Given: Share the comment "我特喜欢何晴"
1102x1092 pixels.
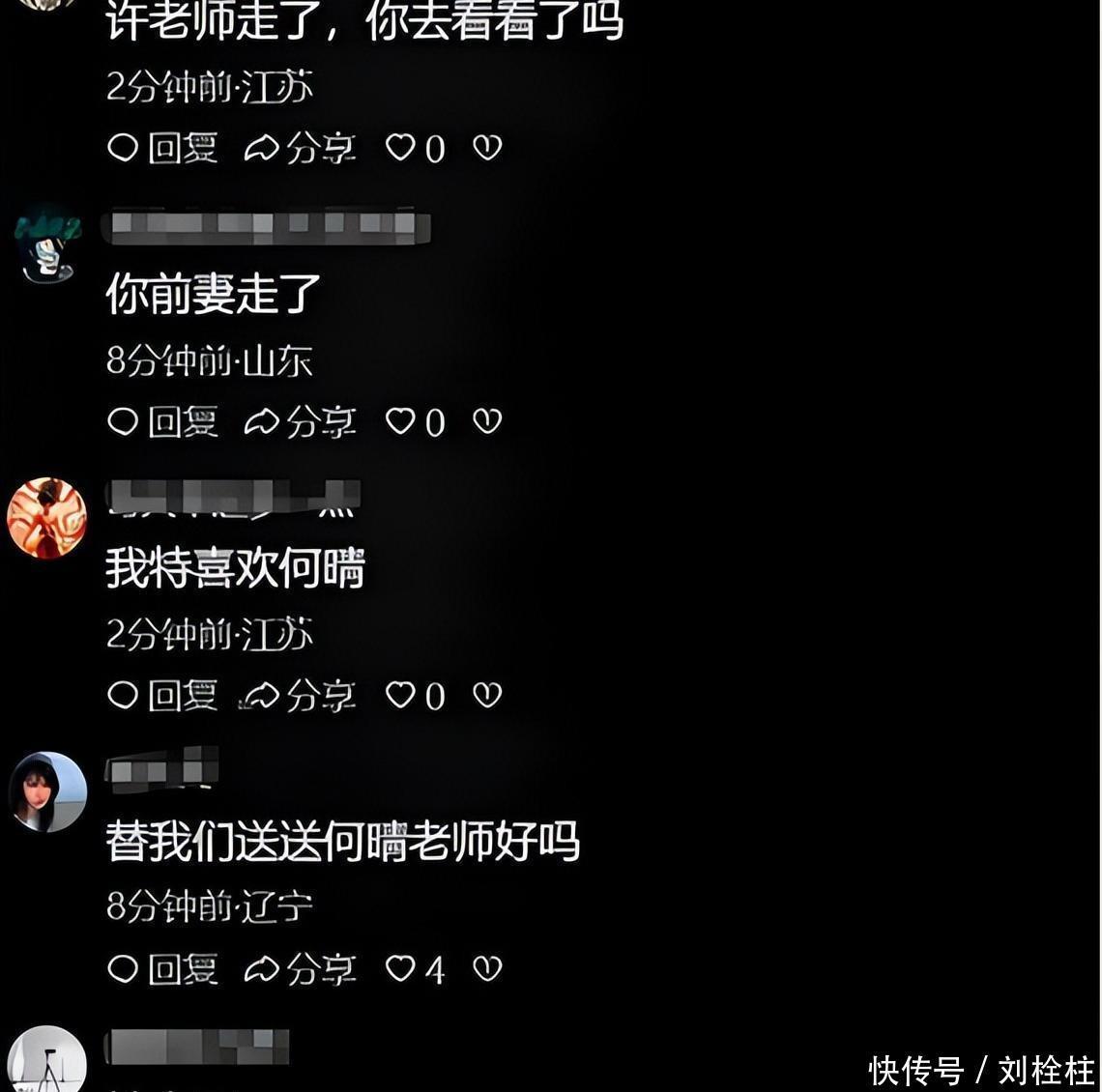Looking at the screenshot, I should tap(300, 696).
